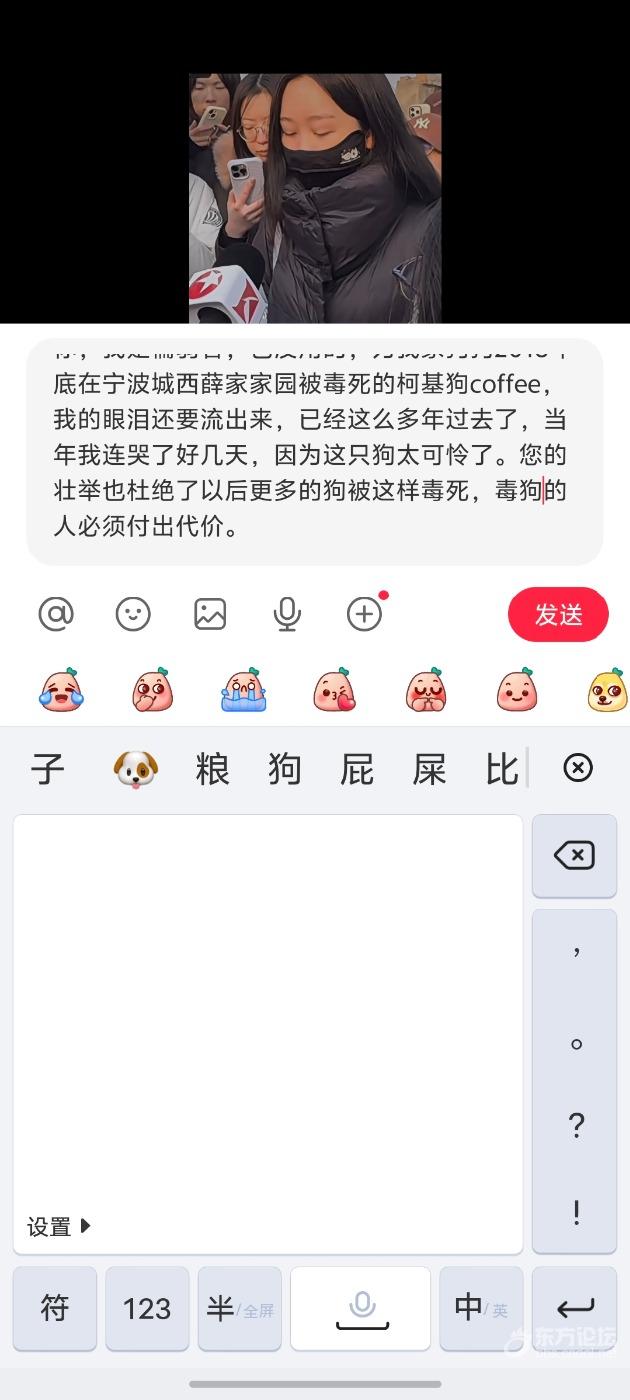The width and height of the screenshot is (630, 1400).
Task: Tap the @ mention icon
Action: click(x=56, y=614)
